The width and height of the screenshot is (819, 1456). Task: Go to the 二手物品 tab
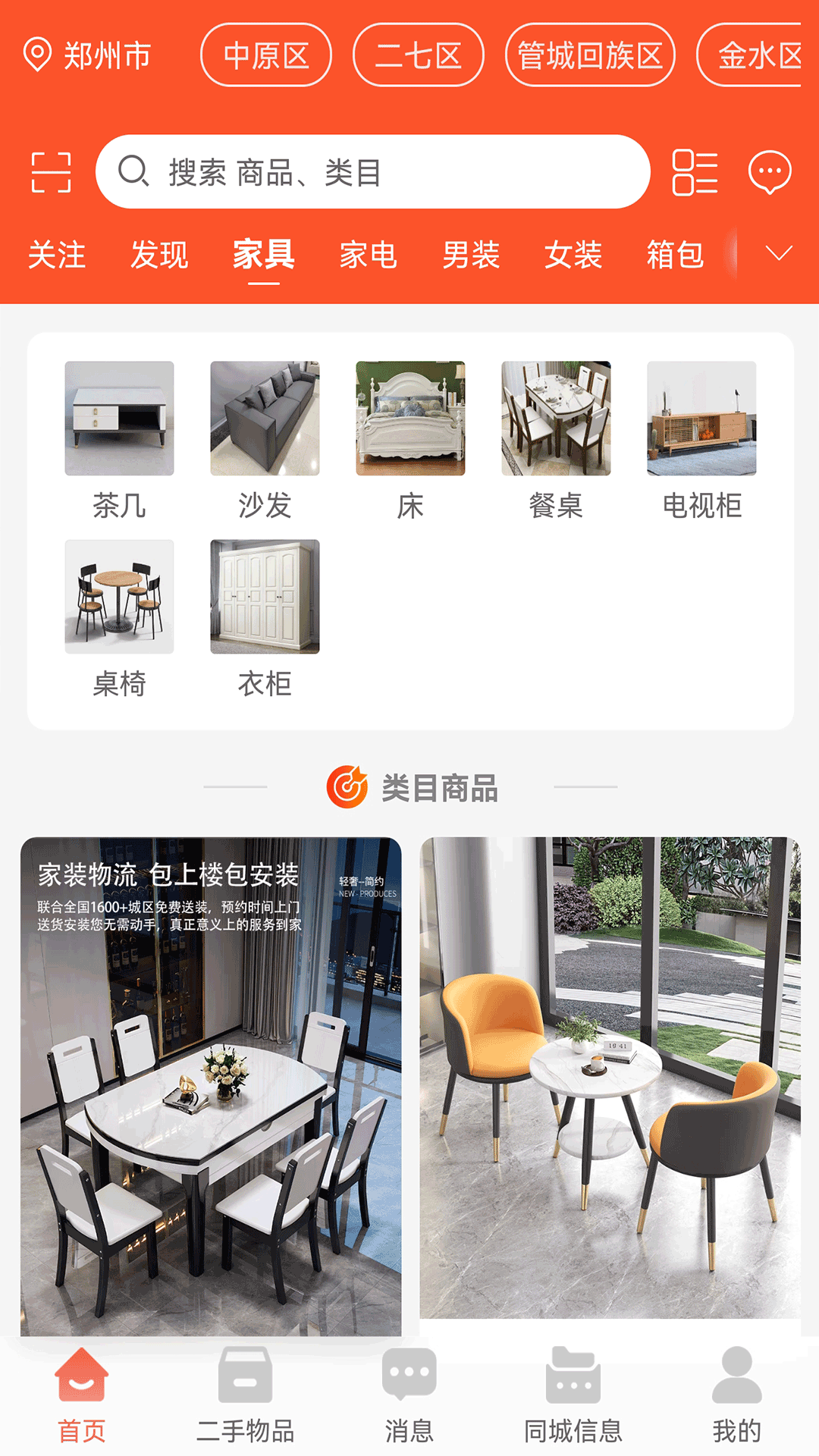[245, 1395]
